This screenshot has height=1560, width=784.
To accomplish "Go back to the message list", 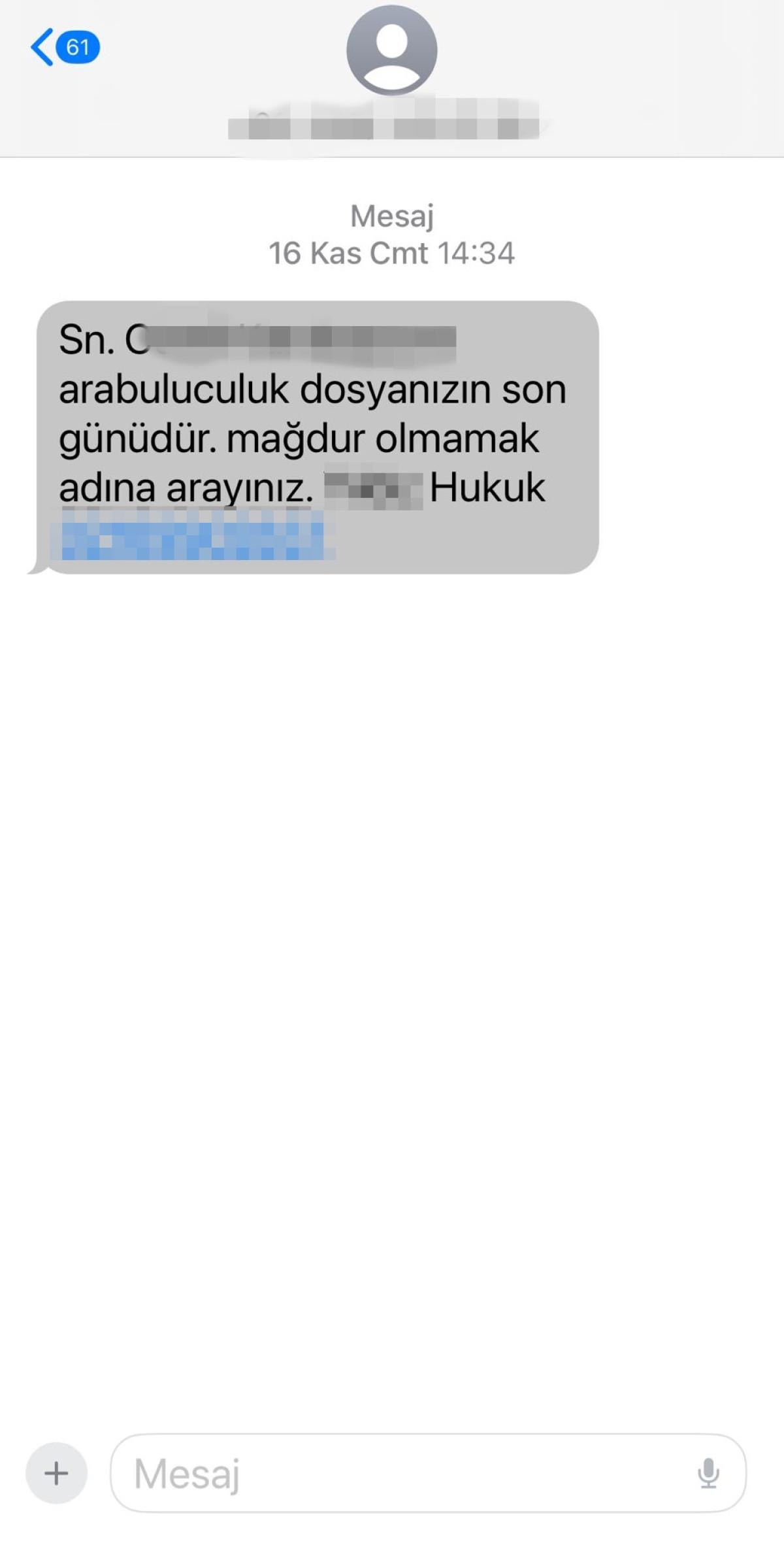I will point(63,47).
